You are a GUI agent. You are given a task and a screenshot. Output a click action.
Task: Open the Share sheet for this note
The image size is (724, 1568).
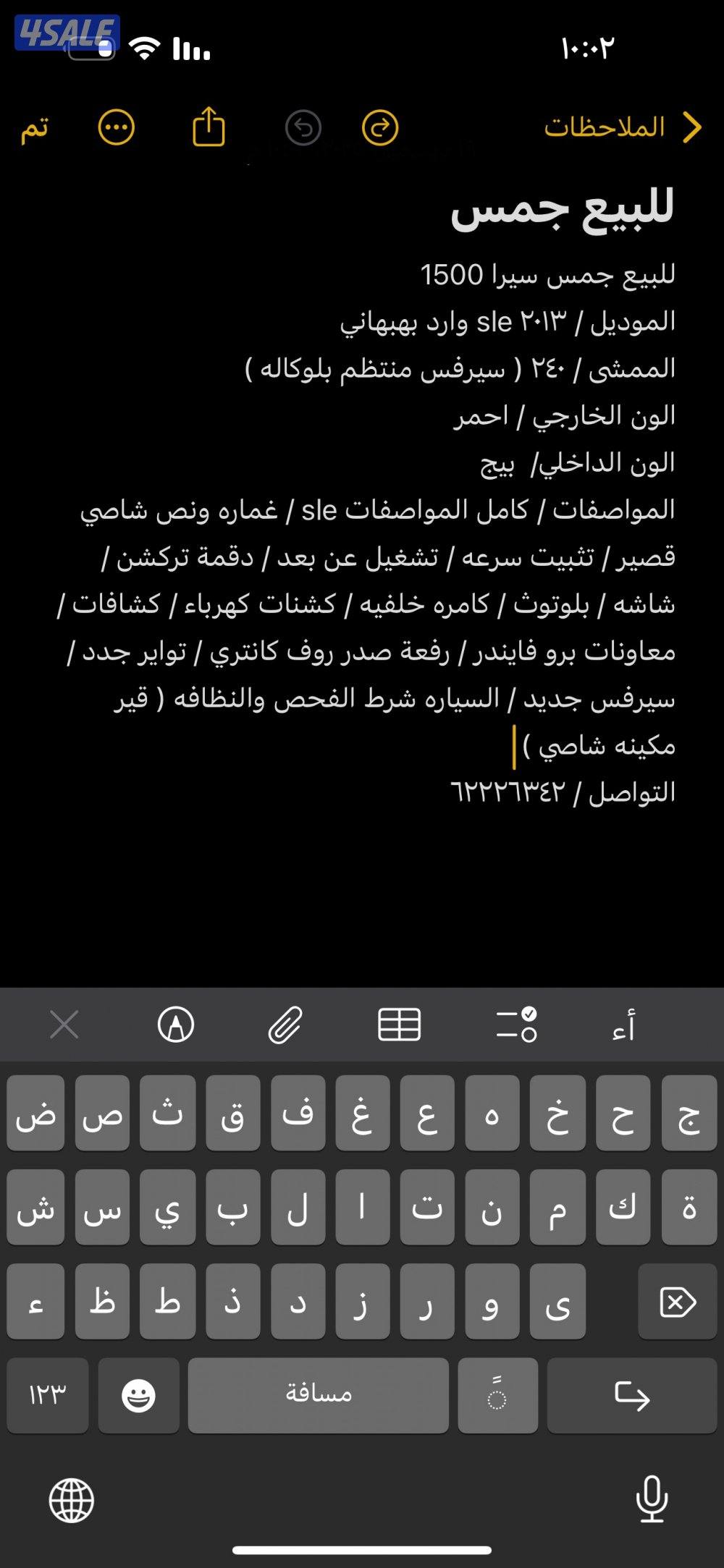click(x=209, y=127)
